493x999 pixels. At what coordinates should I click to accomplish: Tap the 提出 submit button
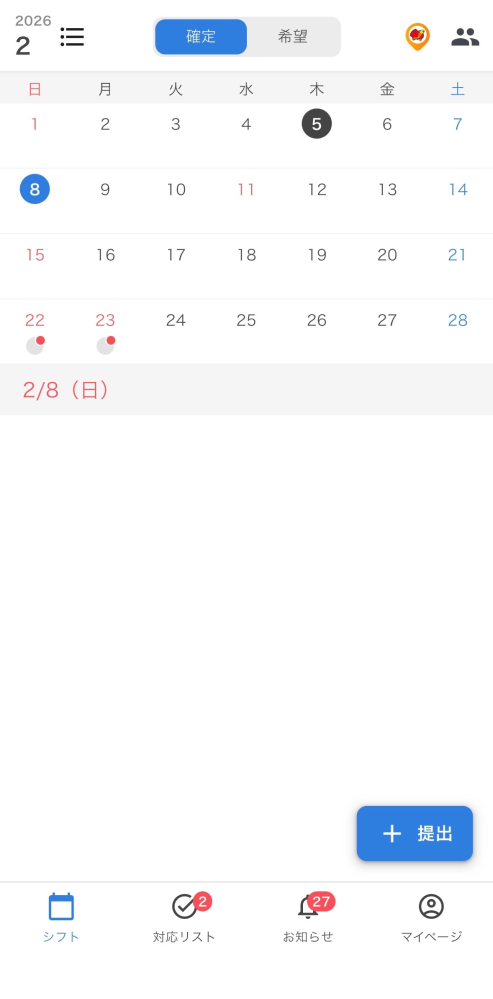pos(415,833)
